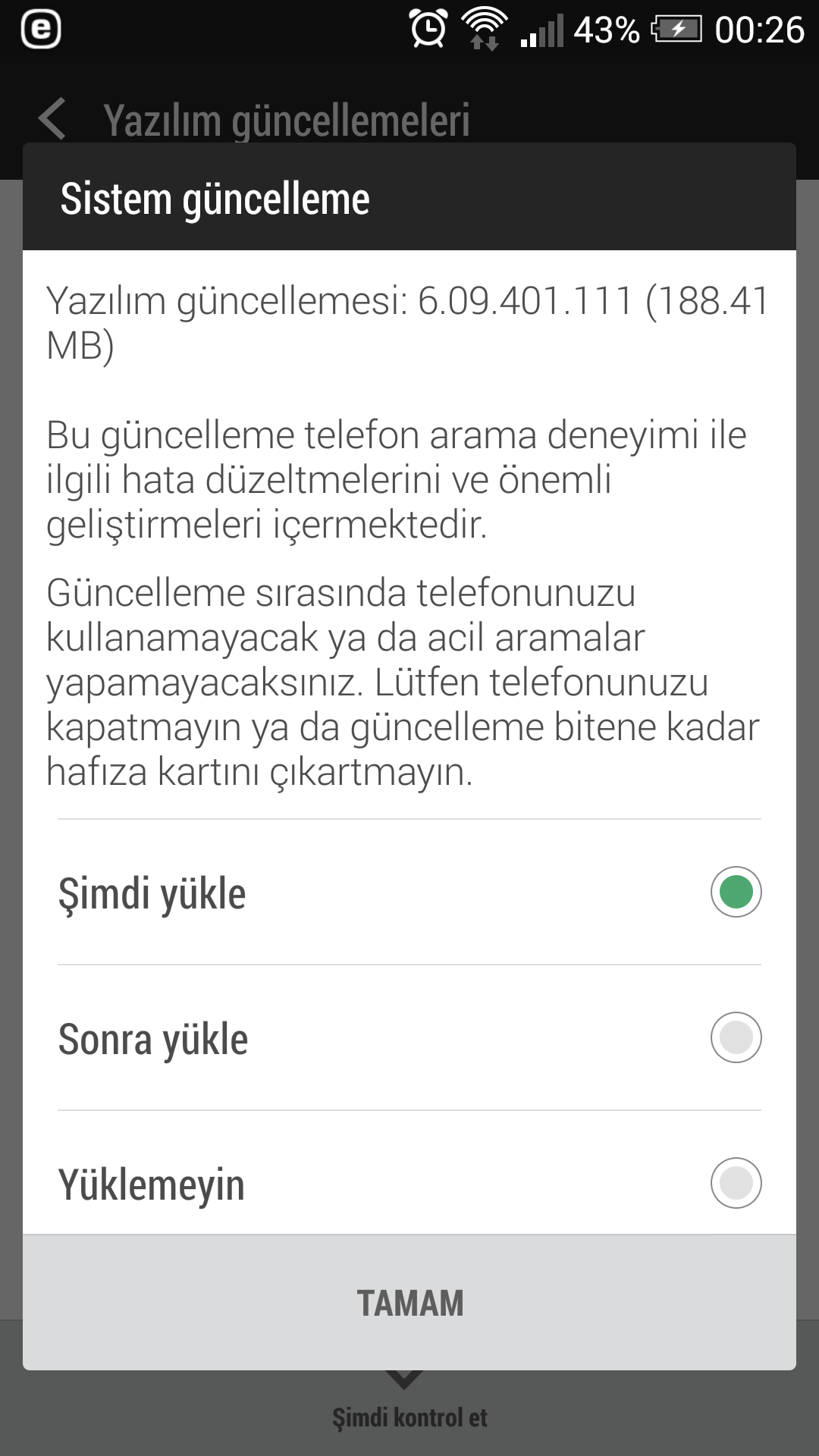Go back from Yazılım güncellemeleri
Image resolution: width=819 pixels, height=1456 pixels.
[x=52, y=119]
